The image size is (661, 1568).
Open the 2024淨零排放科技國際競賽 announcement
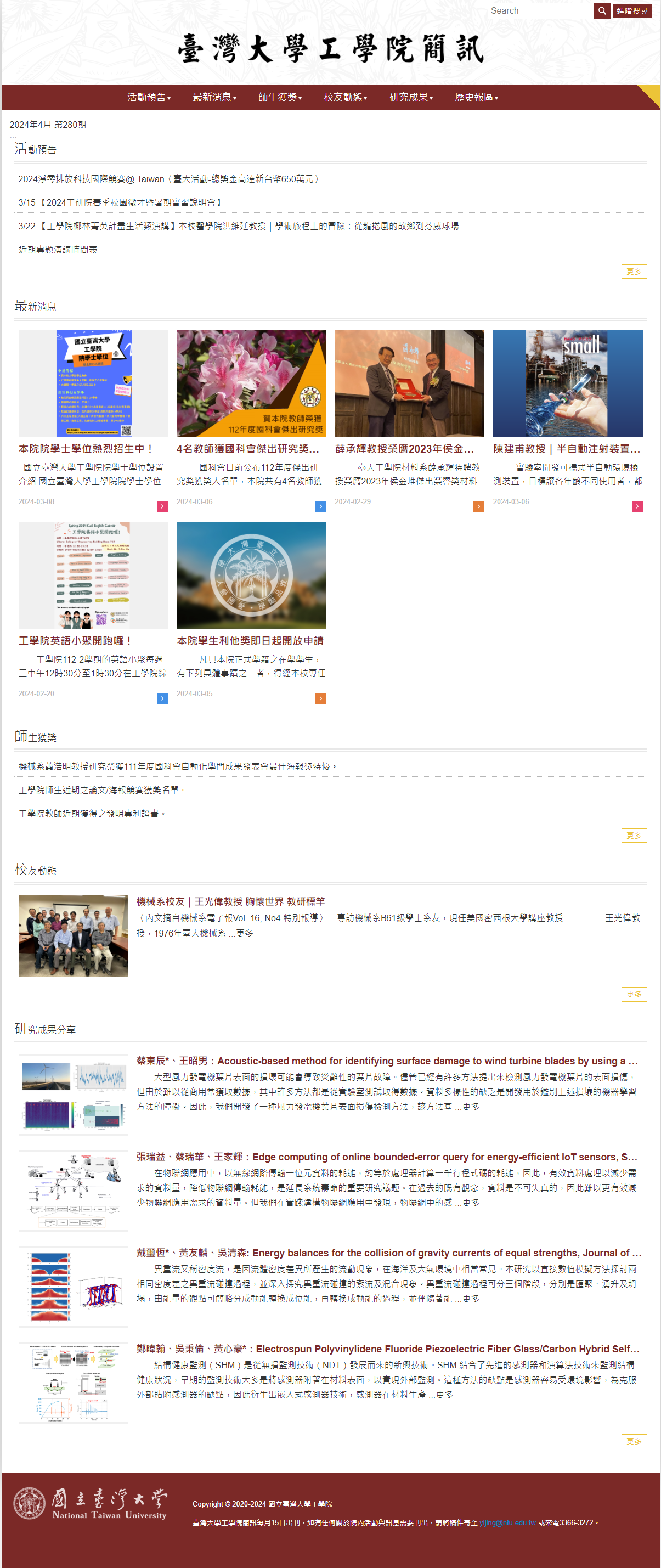coord(168,179)
